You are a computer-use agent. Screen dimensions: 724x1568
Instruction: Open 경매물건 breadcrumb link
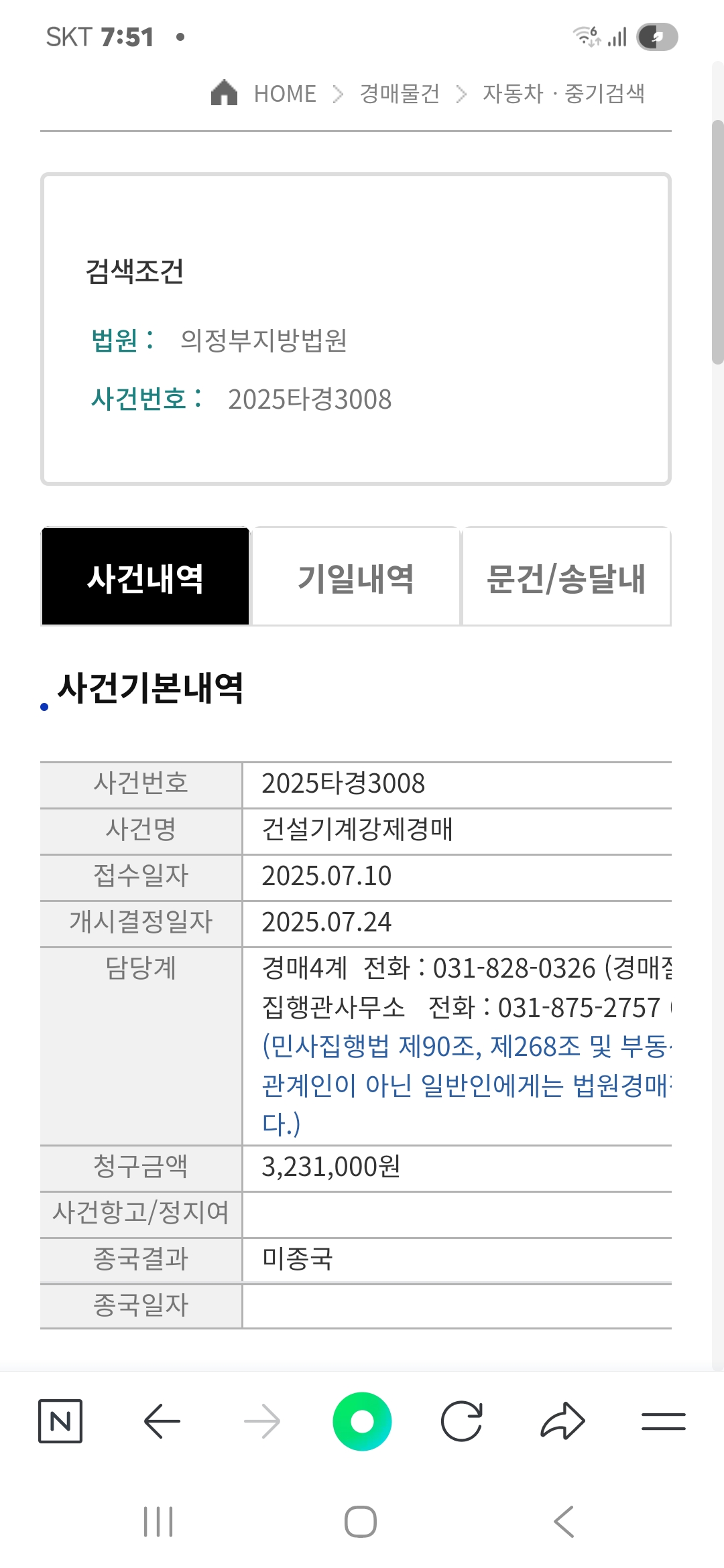(400, 94)
